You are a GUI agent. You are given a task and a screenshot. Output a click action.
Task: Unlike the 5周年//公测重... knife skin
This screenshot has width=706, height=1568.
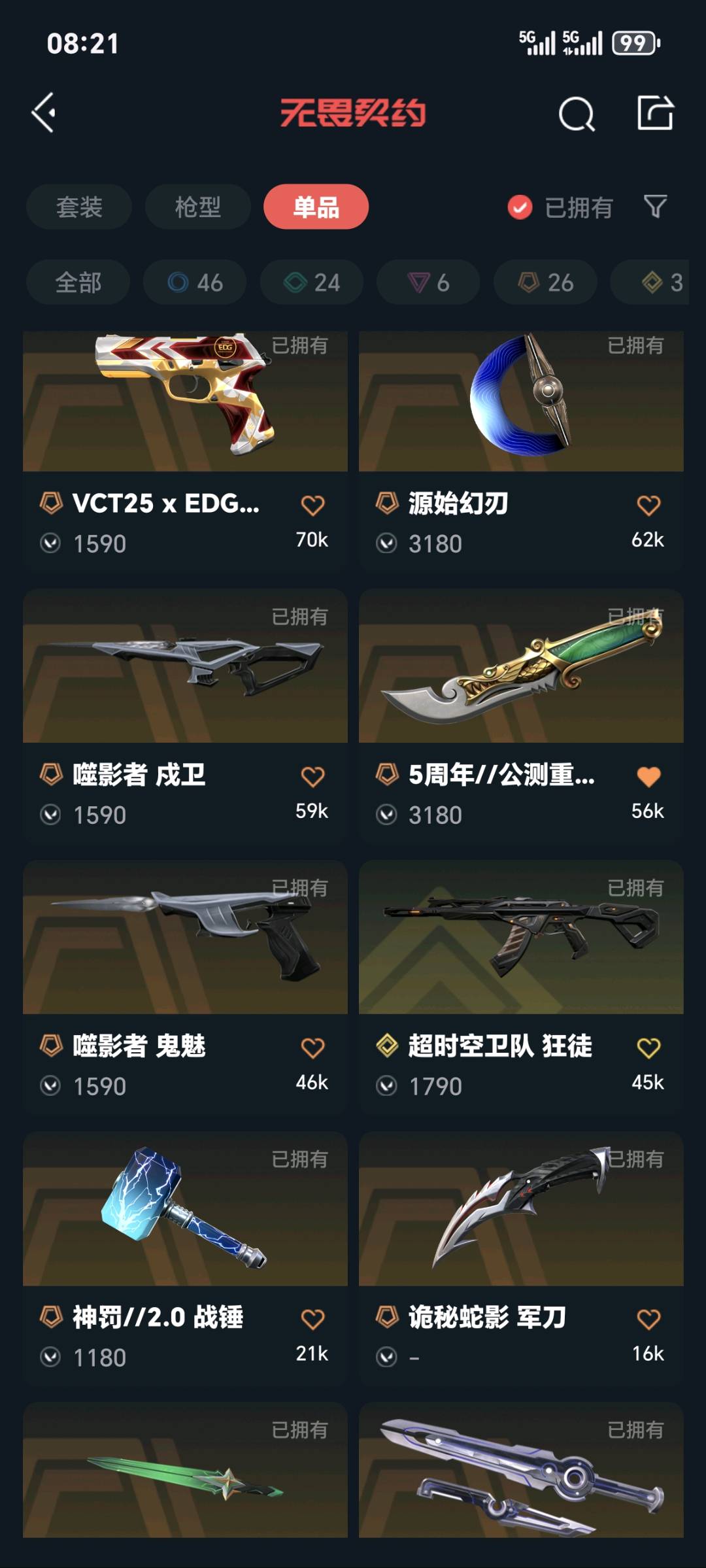[x=648, y=777]
